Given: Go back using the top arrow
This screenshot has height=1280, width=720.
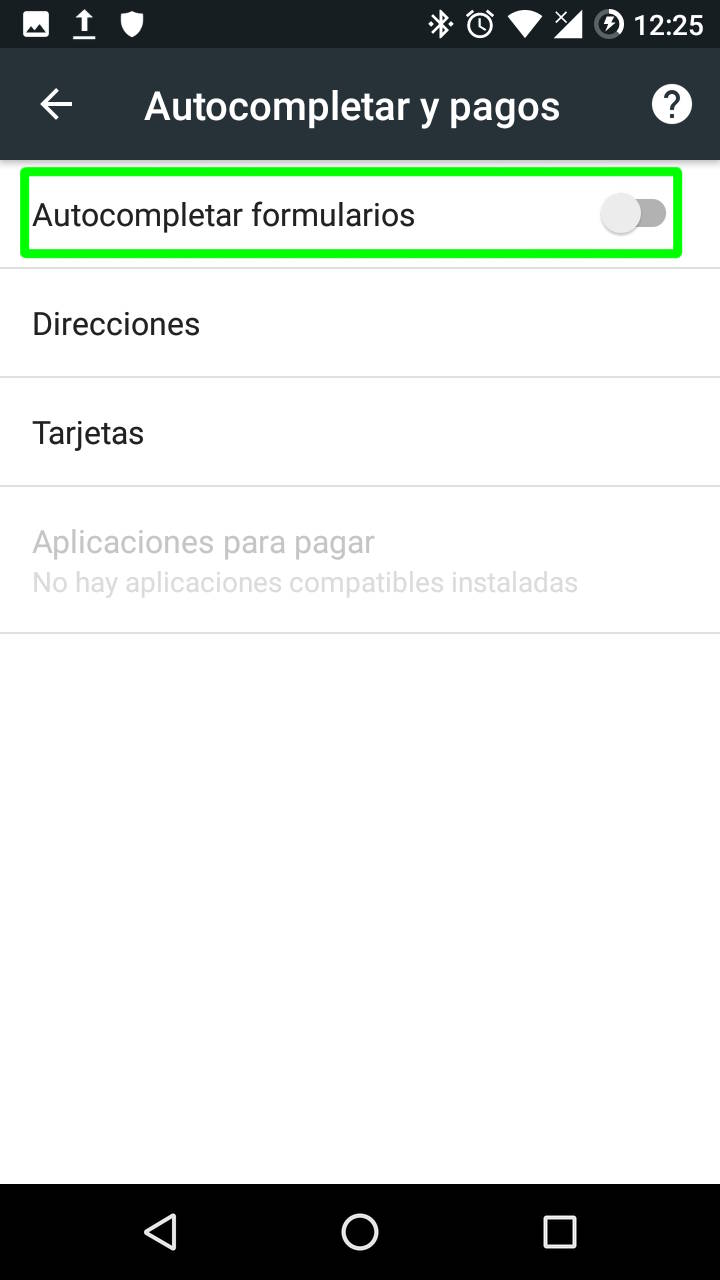Looking at the screenshot, I should pos(56,105).
